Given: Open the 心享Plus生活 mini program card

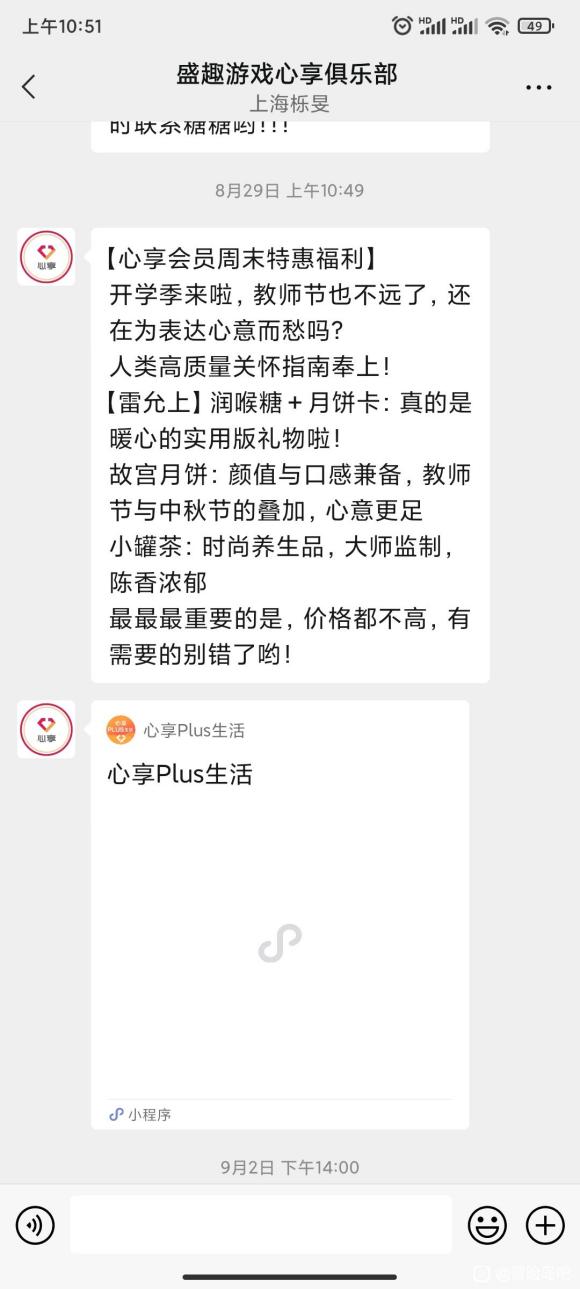Looking at the screenshot, I should (280, 915).
